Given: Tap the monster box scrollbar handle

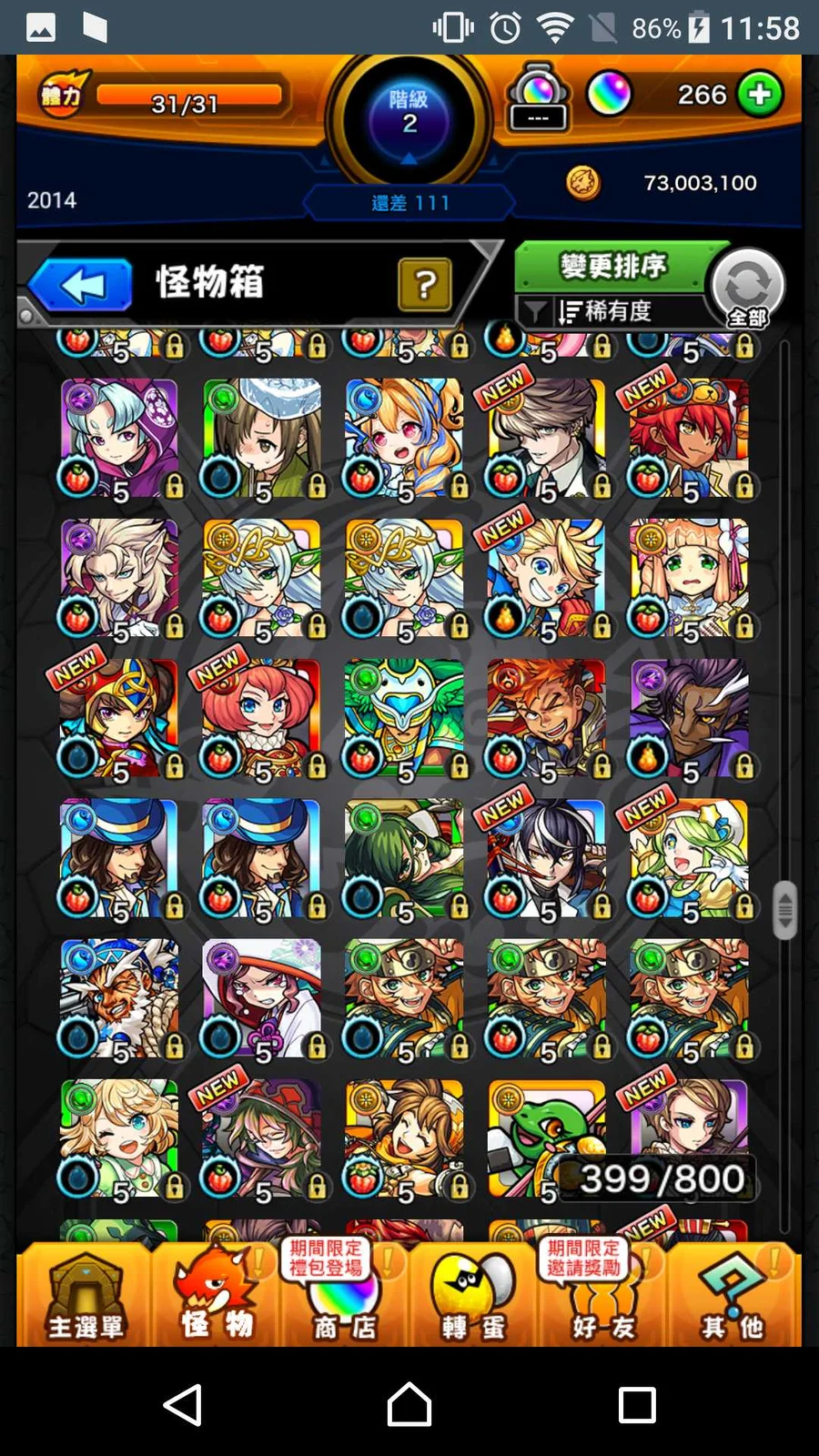Looking at the screenshot, I should coord(784,909).
